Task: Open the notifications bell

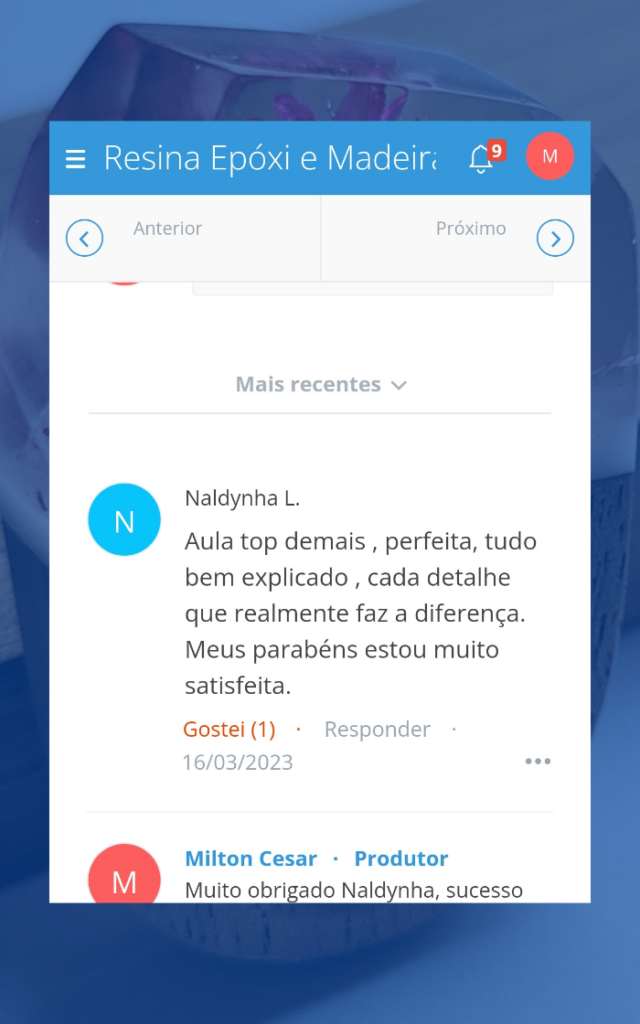Action: click(482, 158)
